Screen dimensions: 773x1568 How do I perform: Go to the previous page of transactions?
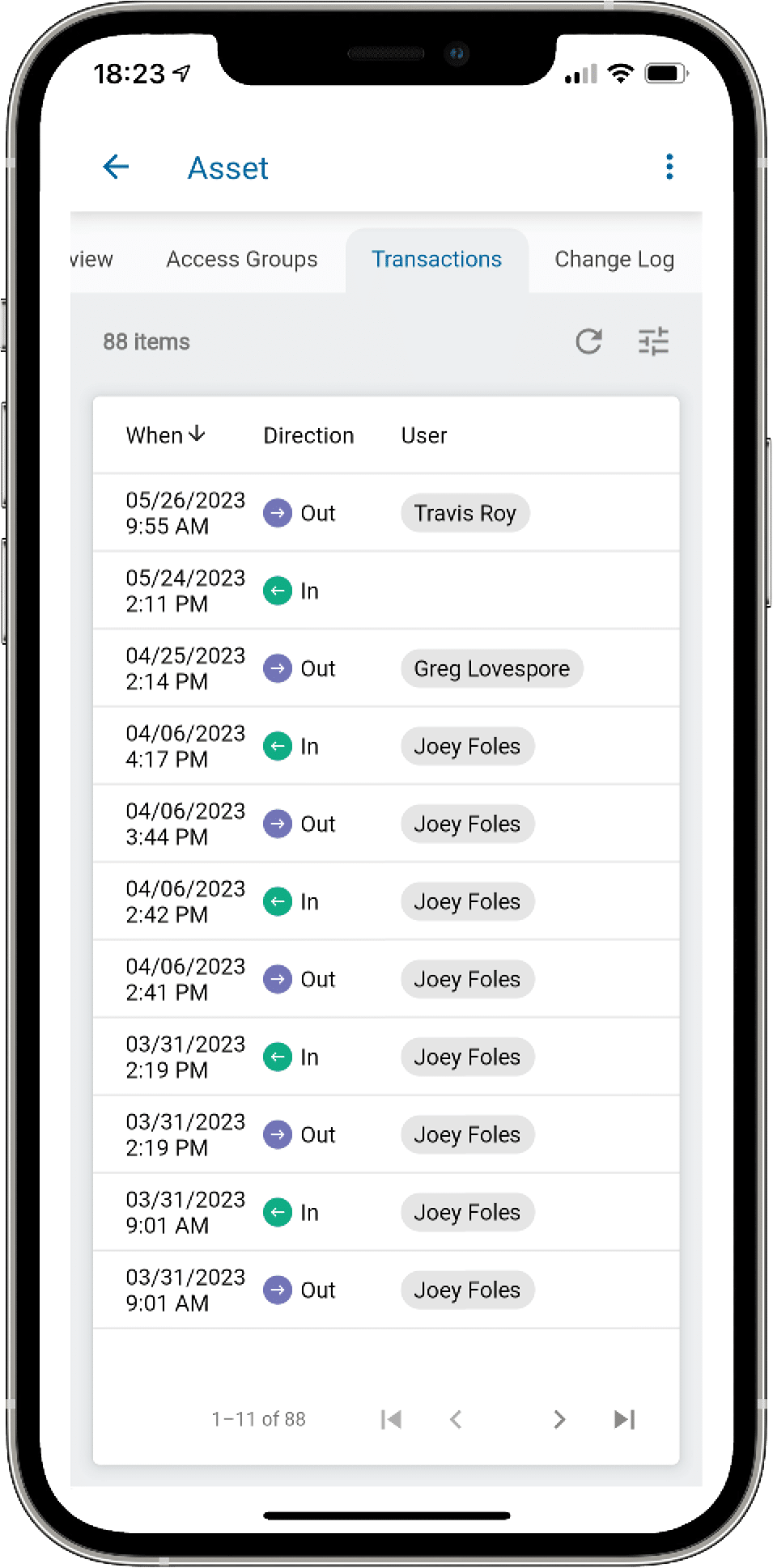coord(456,1419)
